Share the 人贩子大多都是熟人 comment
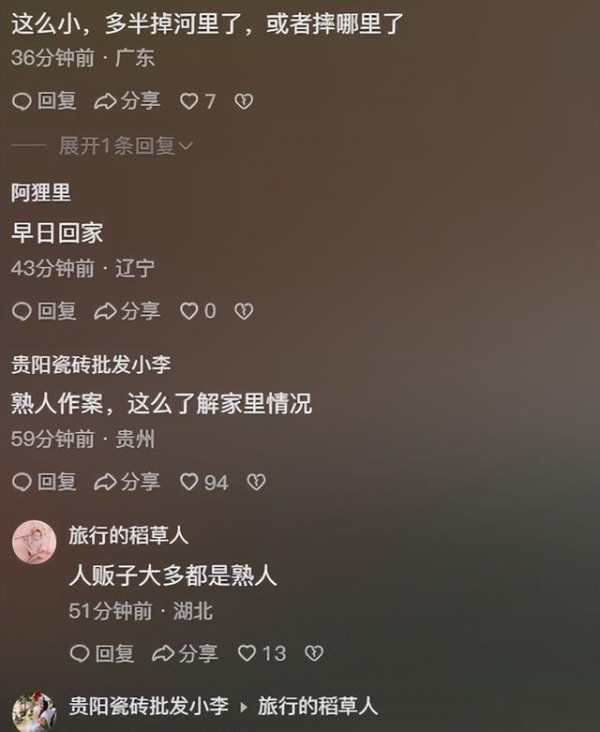The image size is (600, 732). tap(185, 653)
